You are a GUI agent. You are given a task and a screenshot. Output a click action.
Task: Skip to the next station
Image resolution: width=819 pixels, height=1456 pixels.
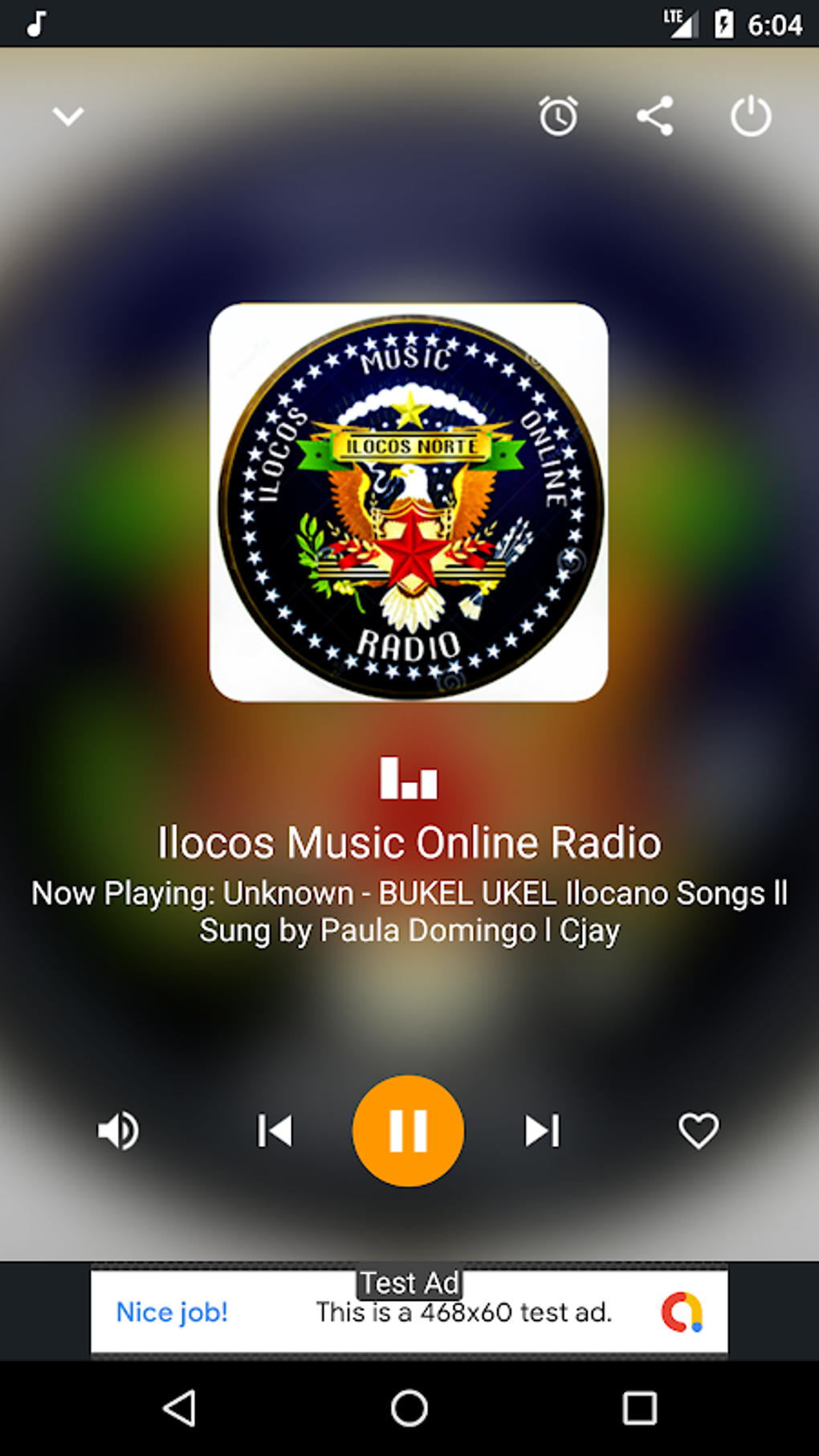pyautogui.click(x=542, y=1131)
